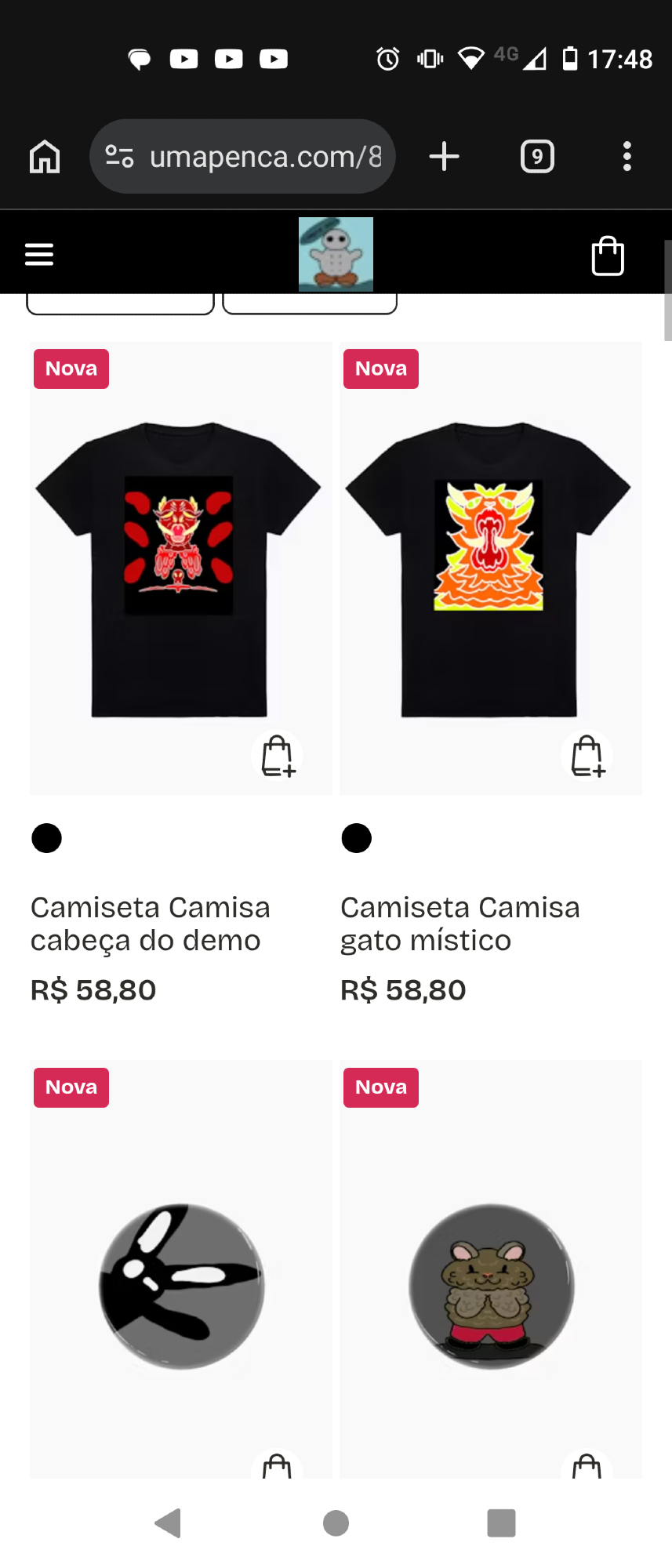Open Camiseta Camisa gato místico title
Screen dimensions: 672x1568
pos(460,924)
